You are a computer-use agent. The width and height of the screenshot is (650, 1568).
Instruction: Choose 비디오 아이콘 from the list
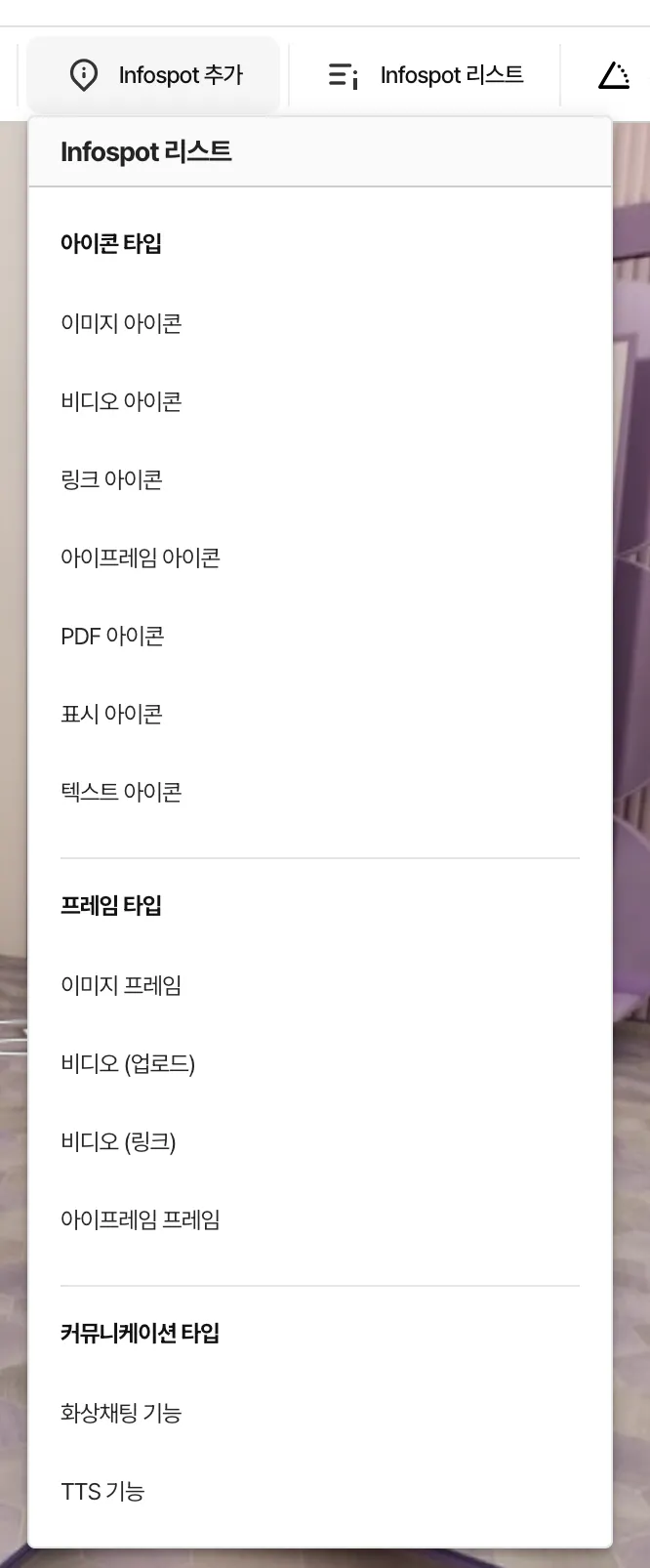(121, 401)
